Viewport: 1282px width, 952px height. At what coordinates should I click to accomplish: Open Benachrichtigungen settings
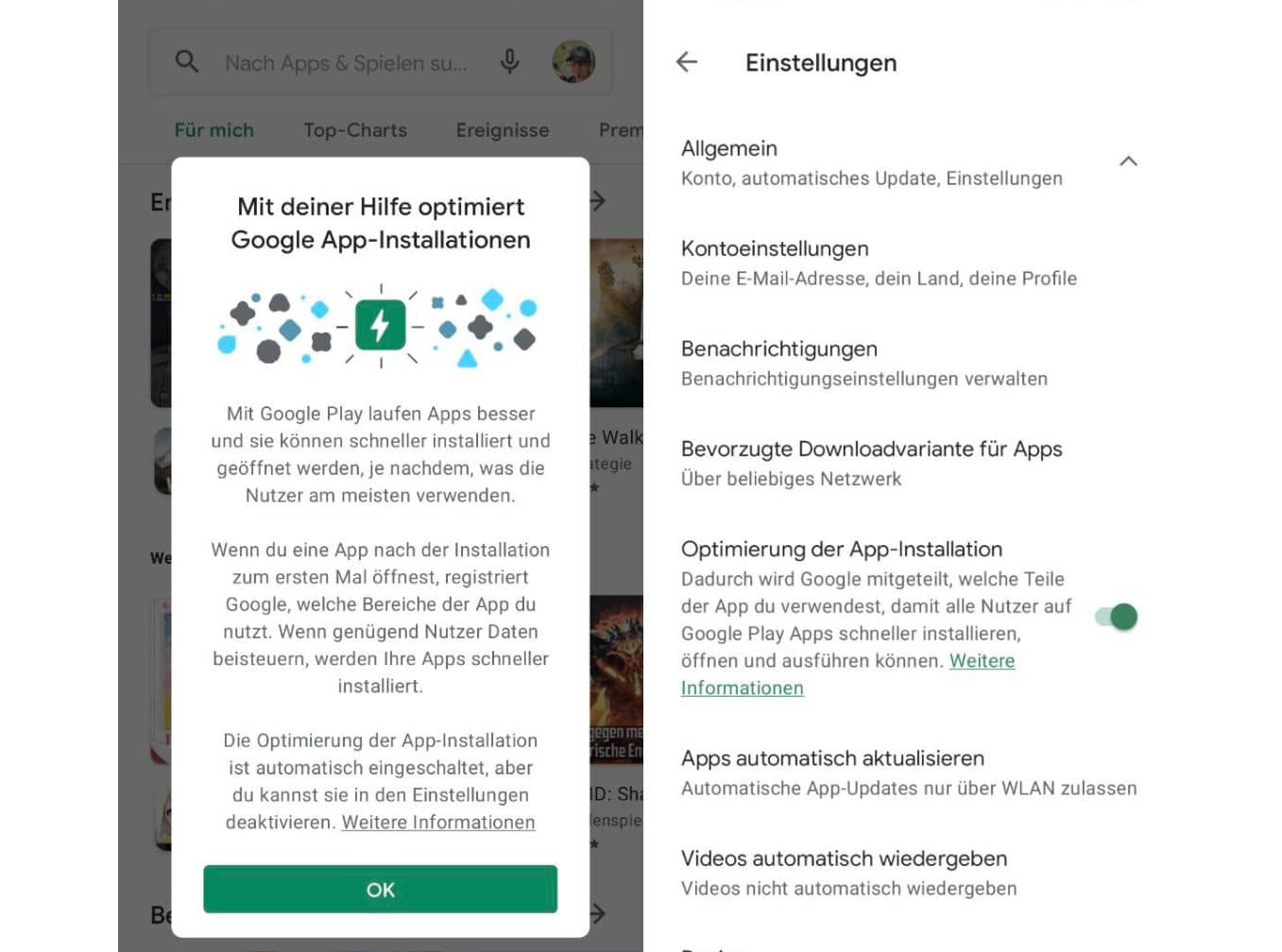(863, 363)
